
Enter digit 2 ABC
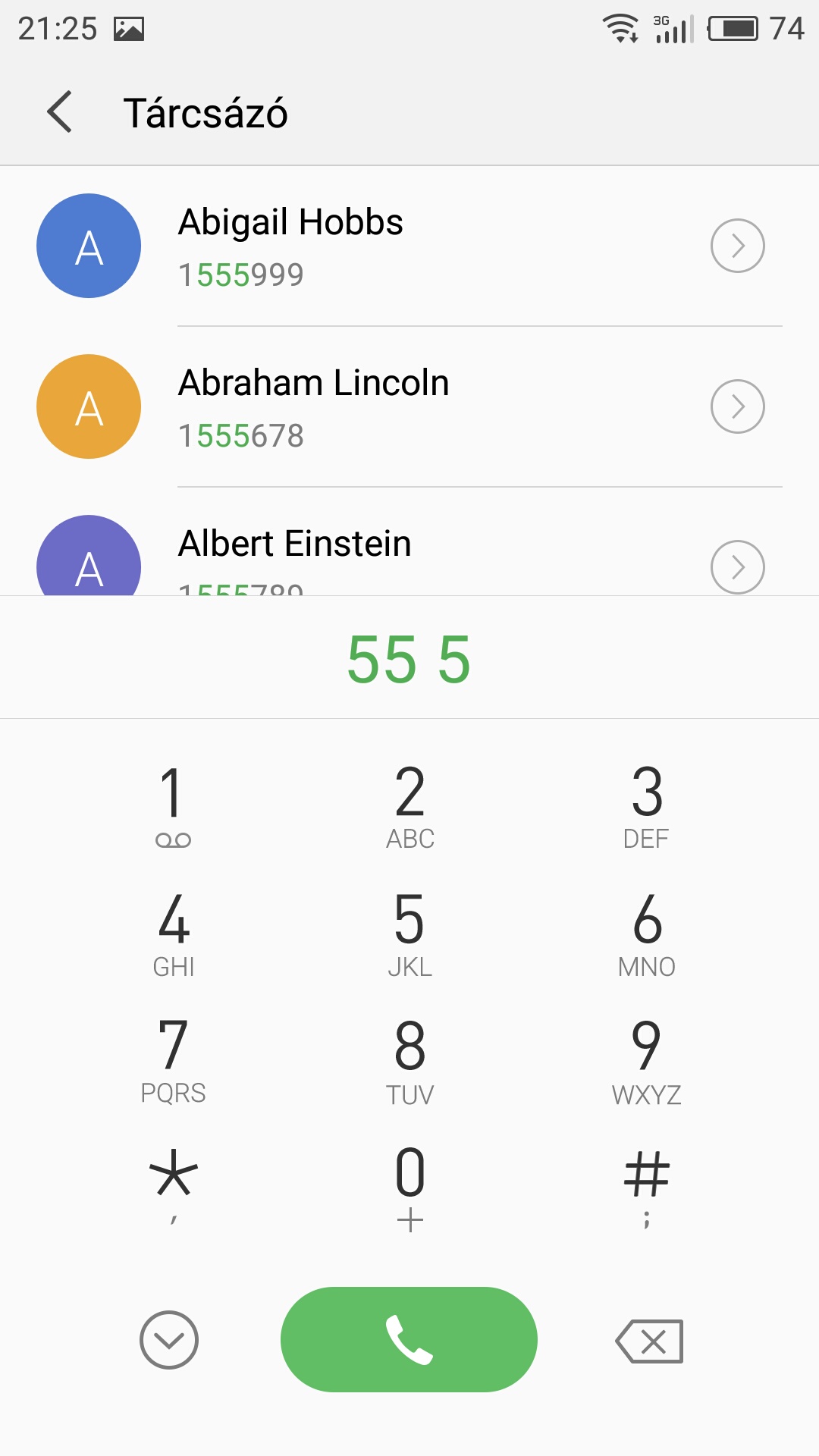409,805
